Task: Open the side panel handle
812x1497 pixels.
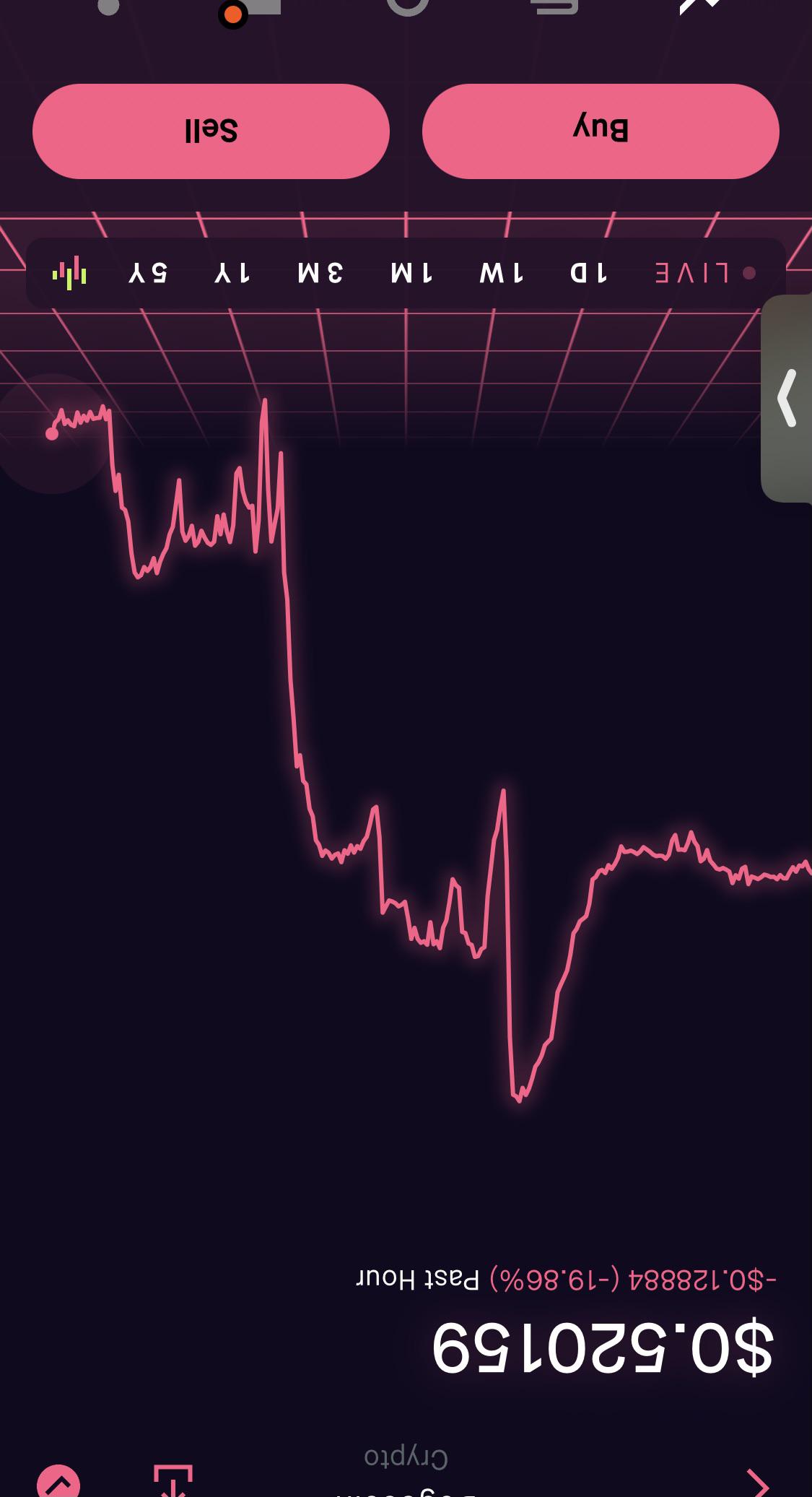Action: tap(787, 398)
